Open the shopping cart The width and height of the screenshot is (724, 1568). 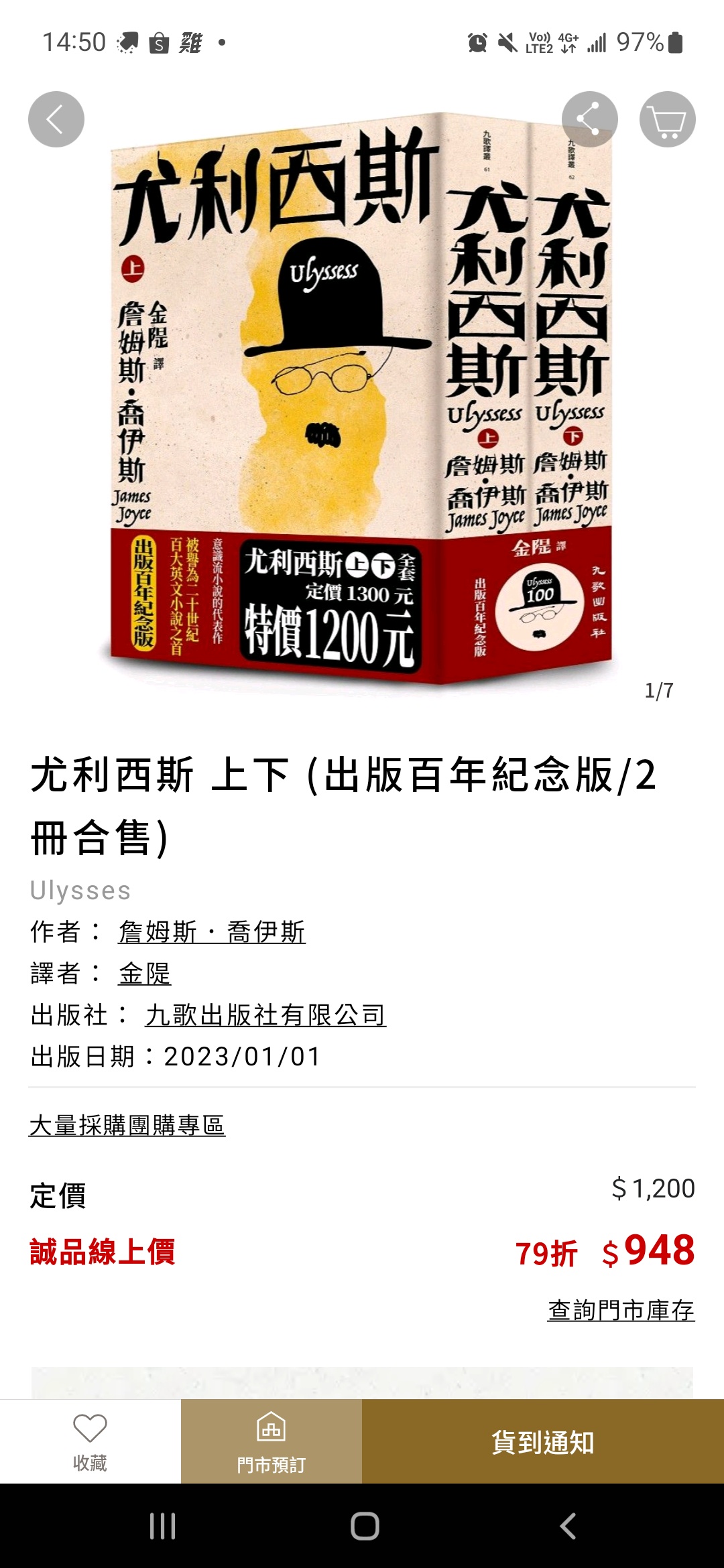click(x=667, y=119)
